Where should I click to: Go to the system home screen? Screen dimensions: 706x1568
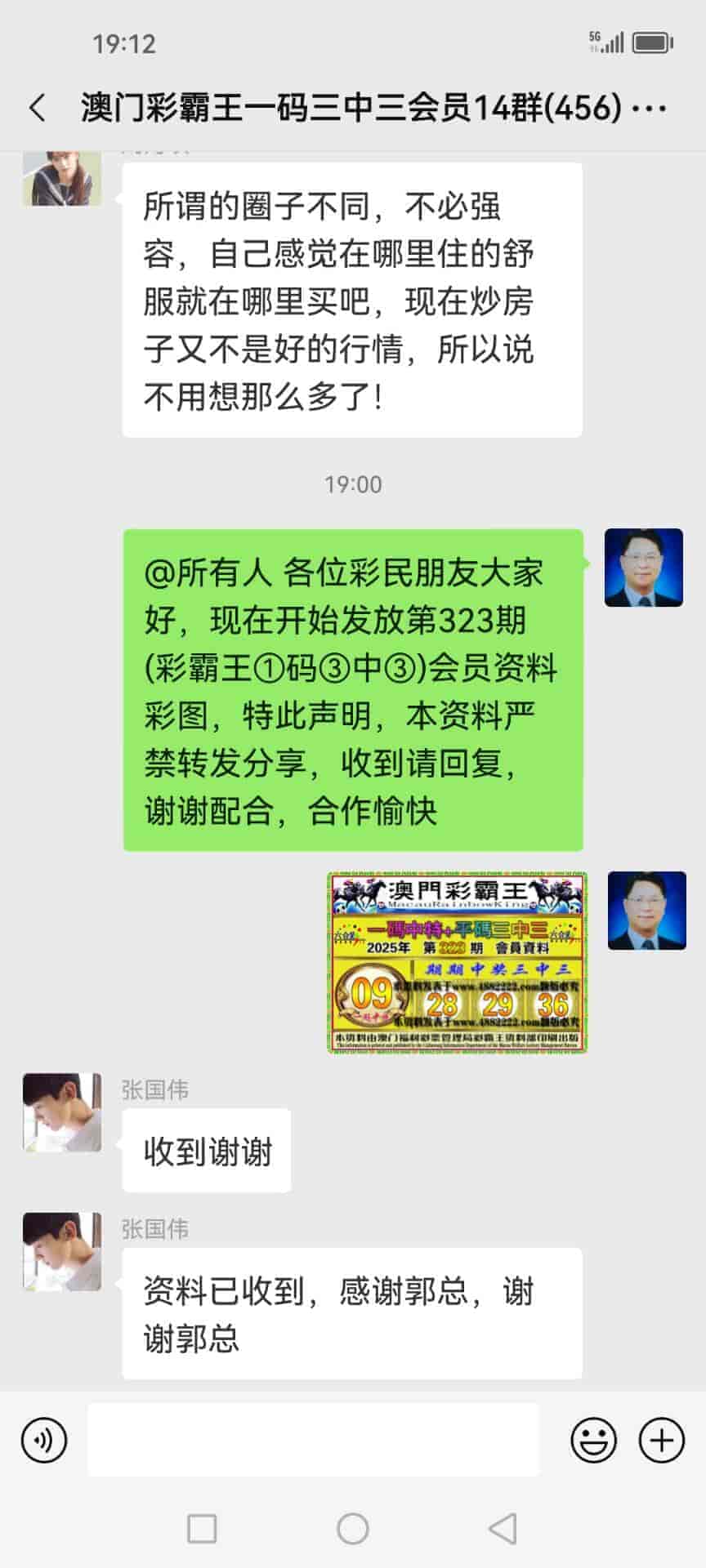coord(353,1529)
